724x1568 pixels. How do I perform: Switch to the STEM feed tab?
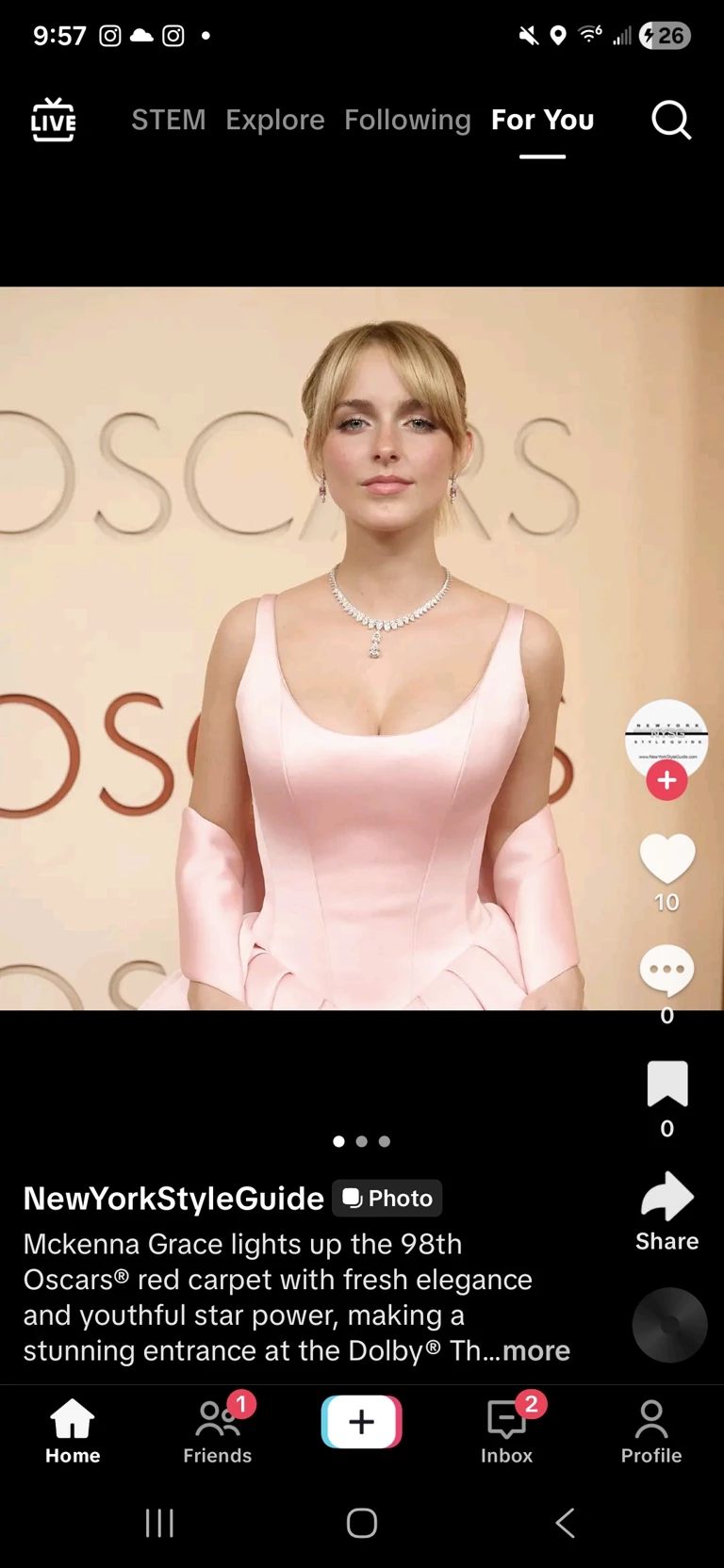[x=168, y=120]
